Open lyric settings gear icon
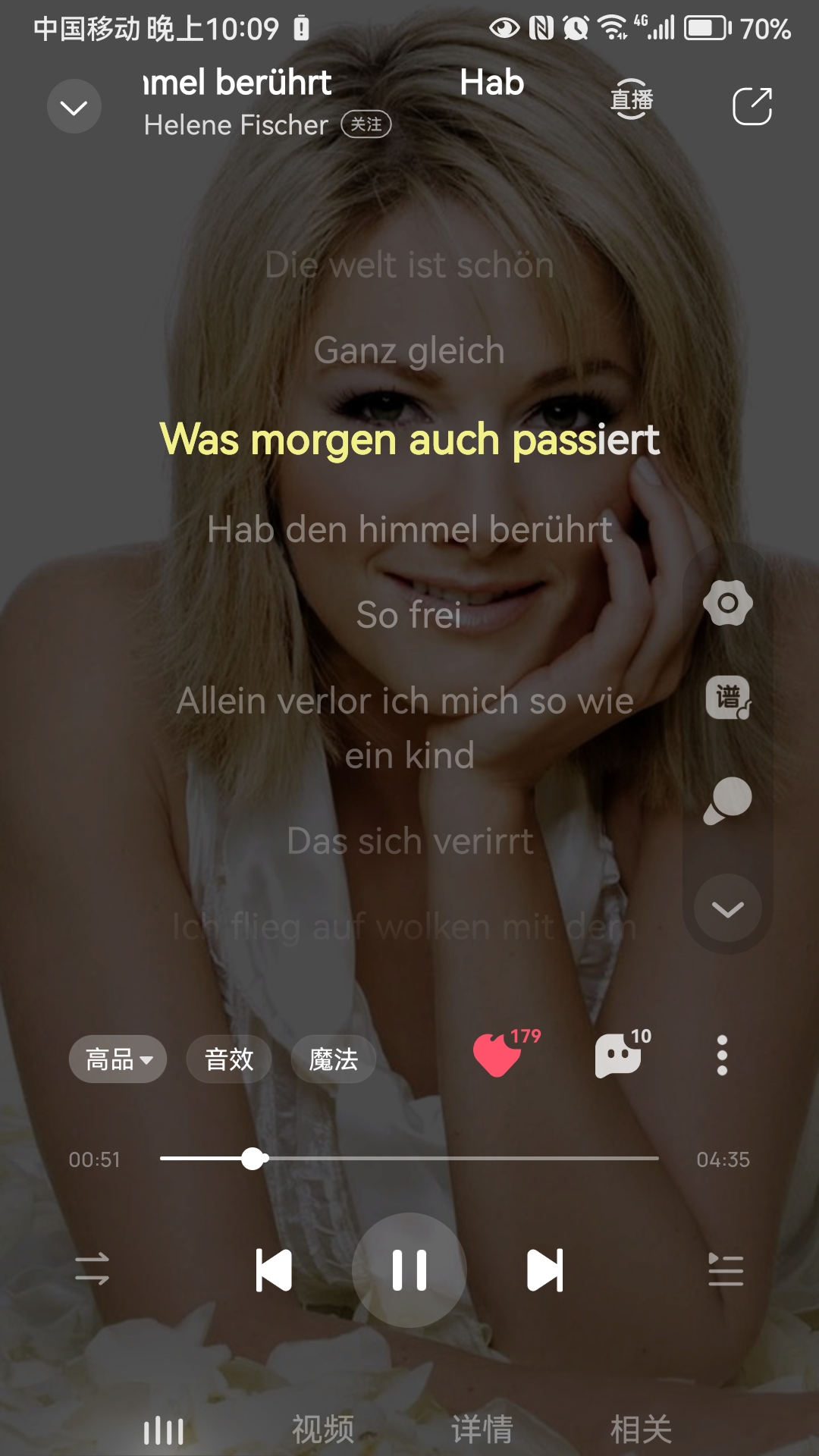819x1456 pixels. coord(727,603)
